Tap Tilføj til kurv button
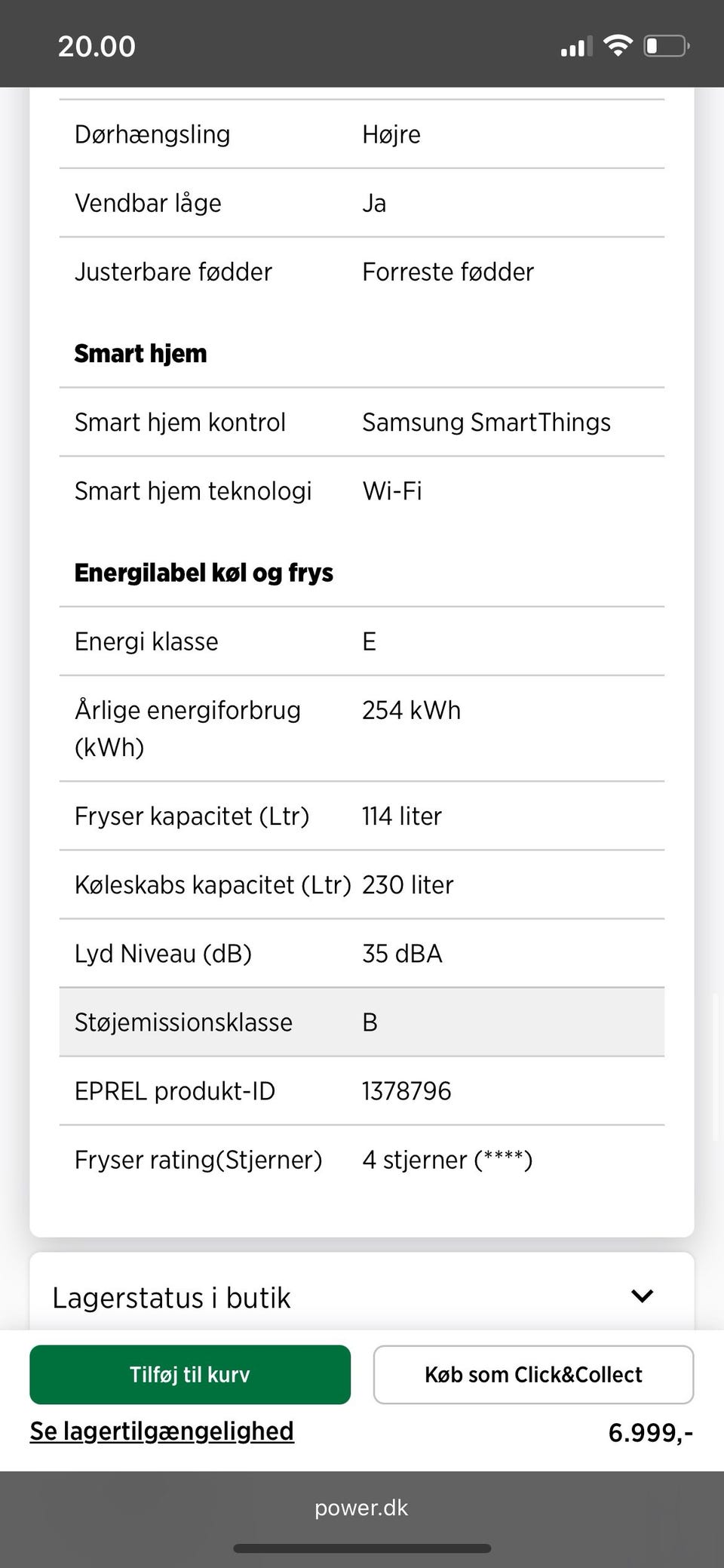Viewport: 724px width, 1568px height. [x=190, y=1374]
